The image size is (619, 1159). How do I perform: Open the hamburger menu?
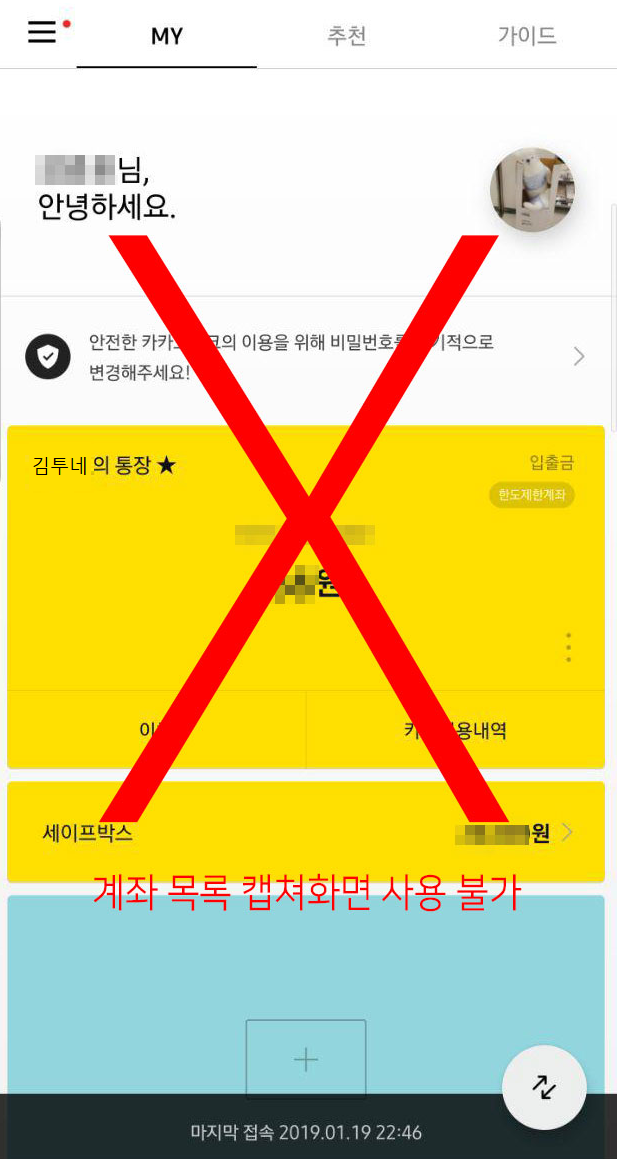[42, 33]
